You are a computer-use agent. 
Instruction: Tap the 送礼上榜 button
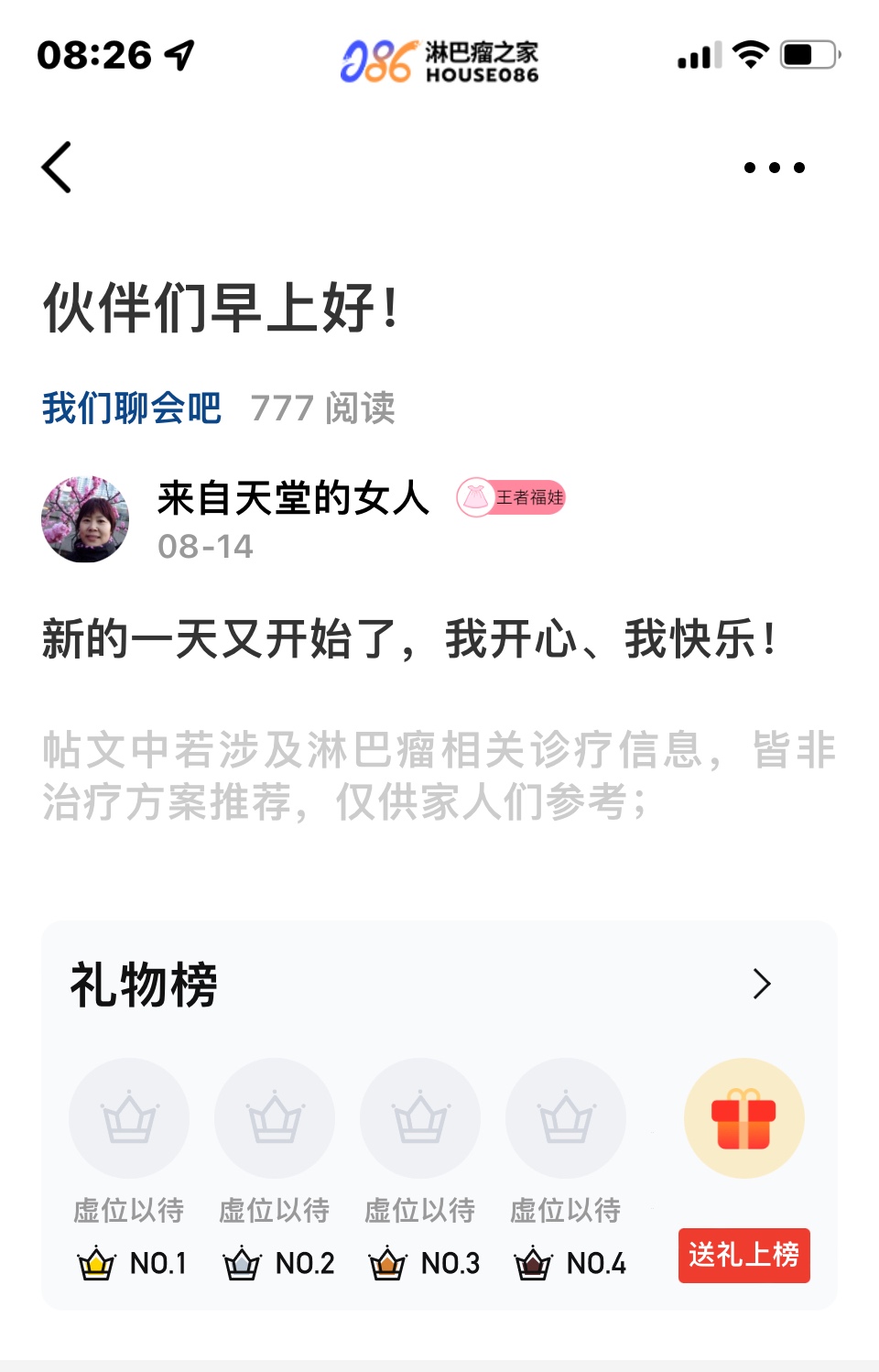click(743, 1255)
